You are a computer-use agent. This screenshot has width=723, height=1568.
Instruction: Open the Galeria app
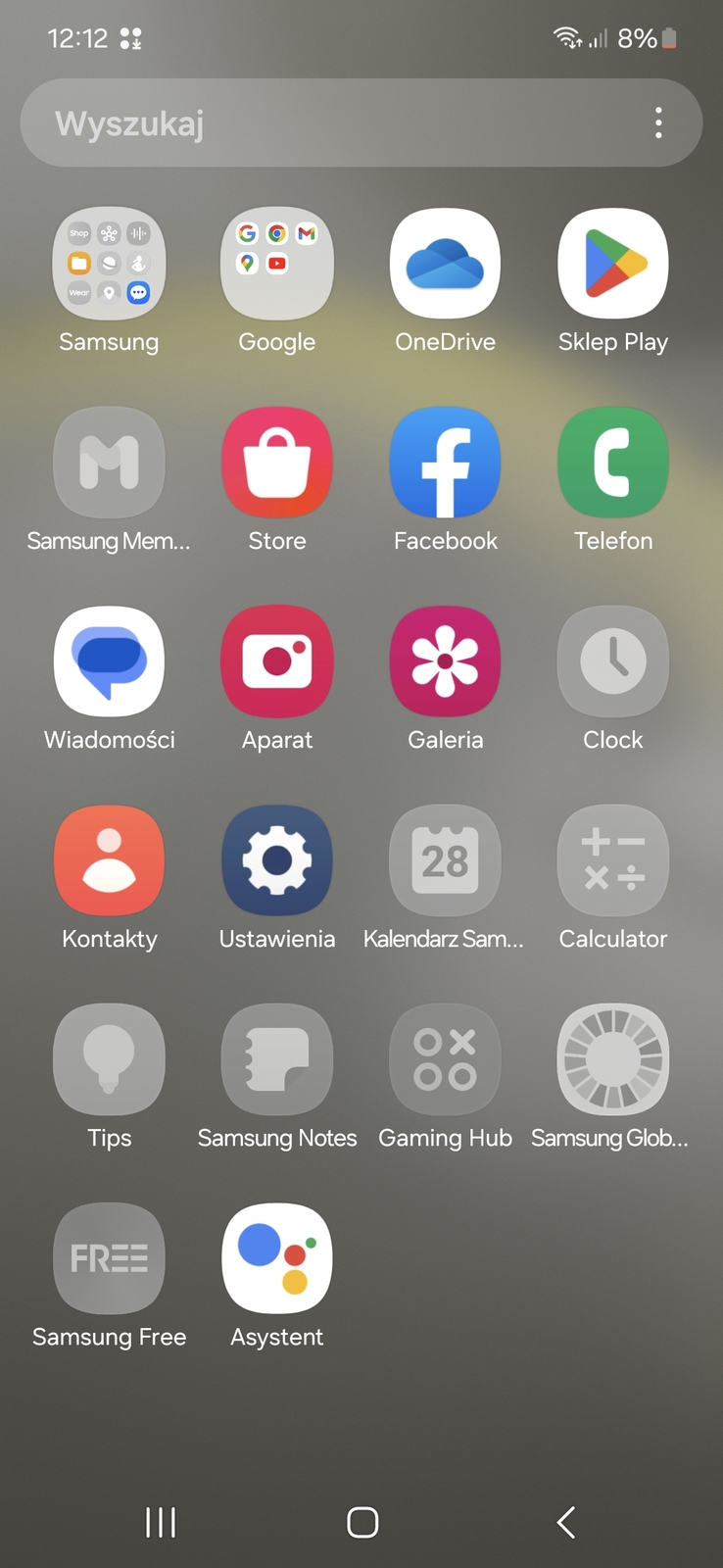[445, 662]
